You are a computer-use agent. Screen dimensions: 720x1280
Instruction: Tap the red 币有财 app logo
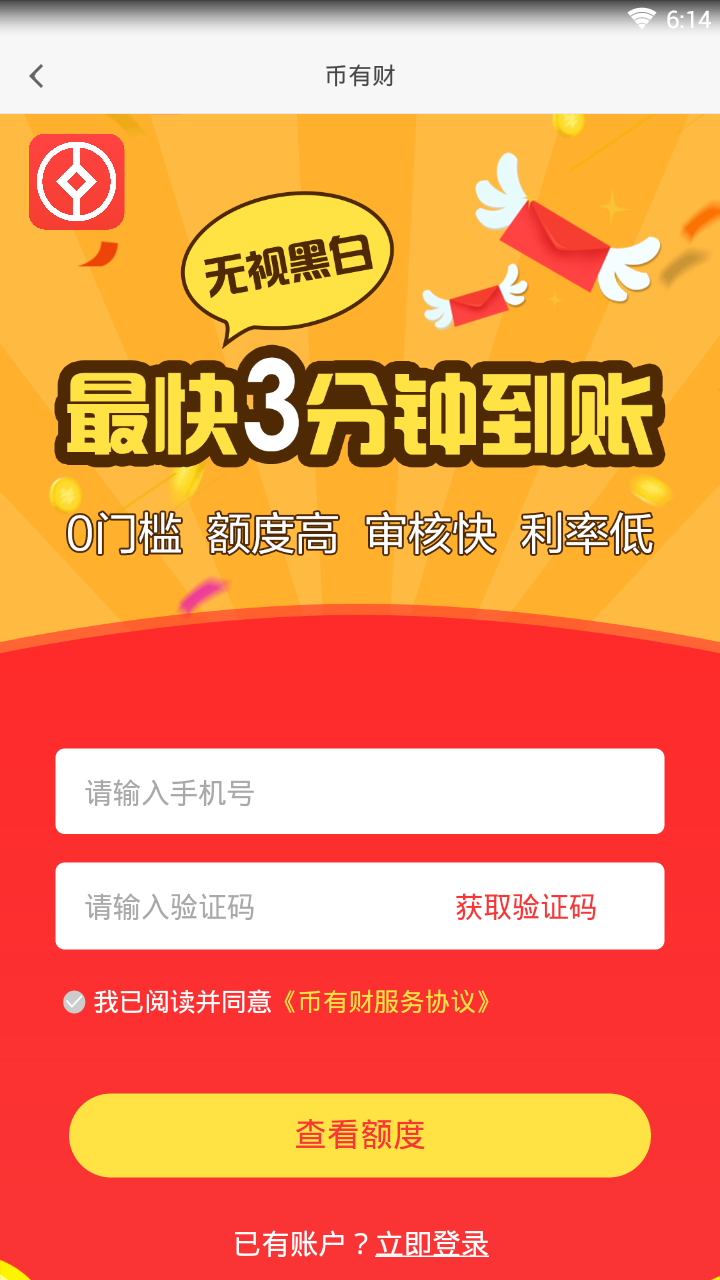pyautogui.click(x=76, y=183)
